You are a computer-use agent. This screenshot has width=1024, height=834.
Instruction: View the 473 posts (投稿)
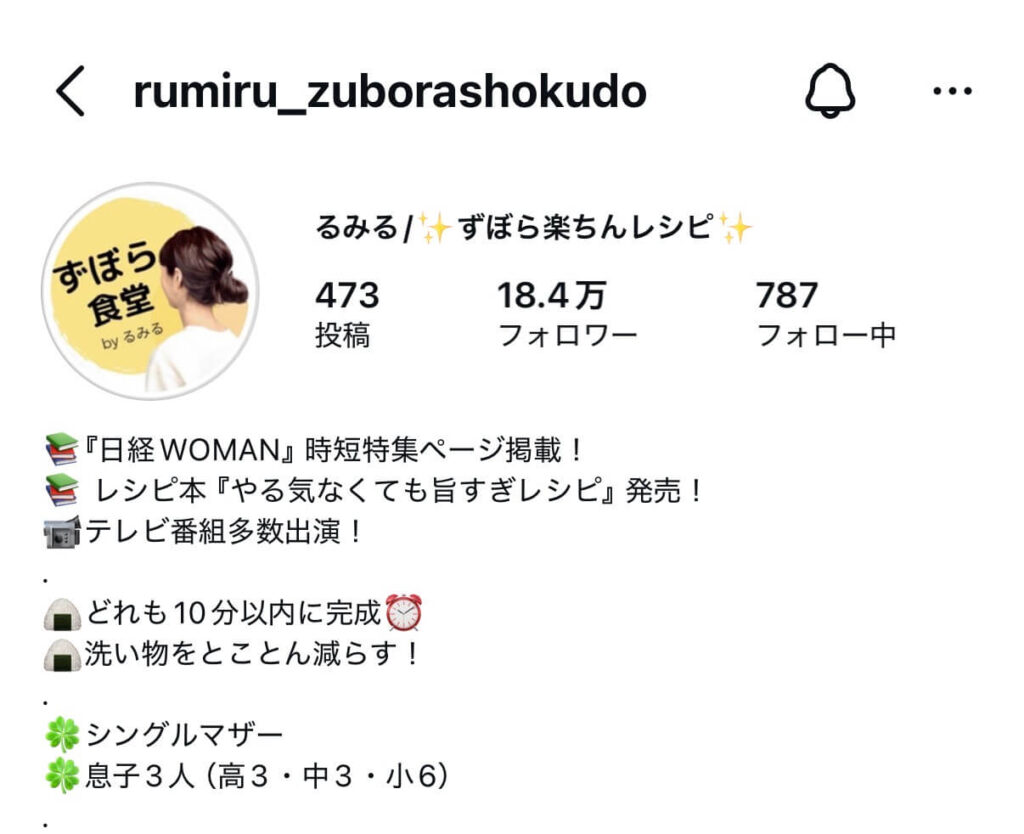[347, 313]
